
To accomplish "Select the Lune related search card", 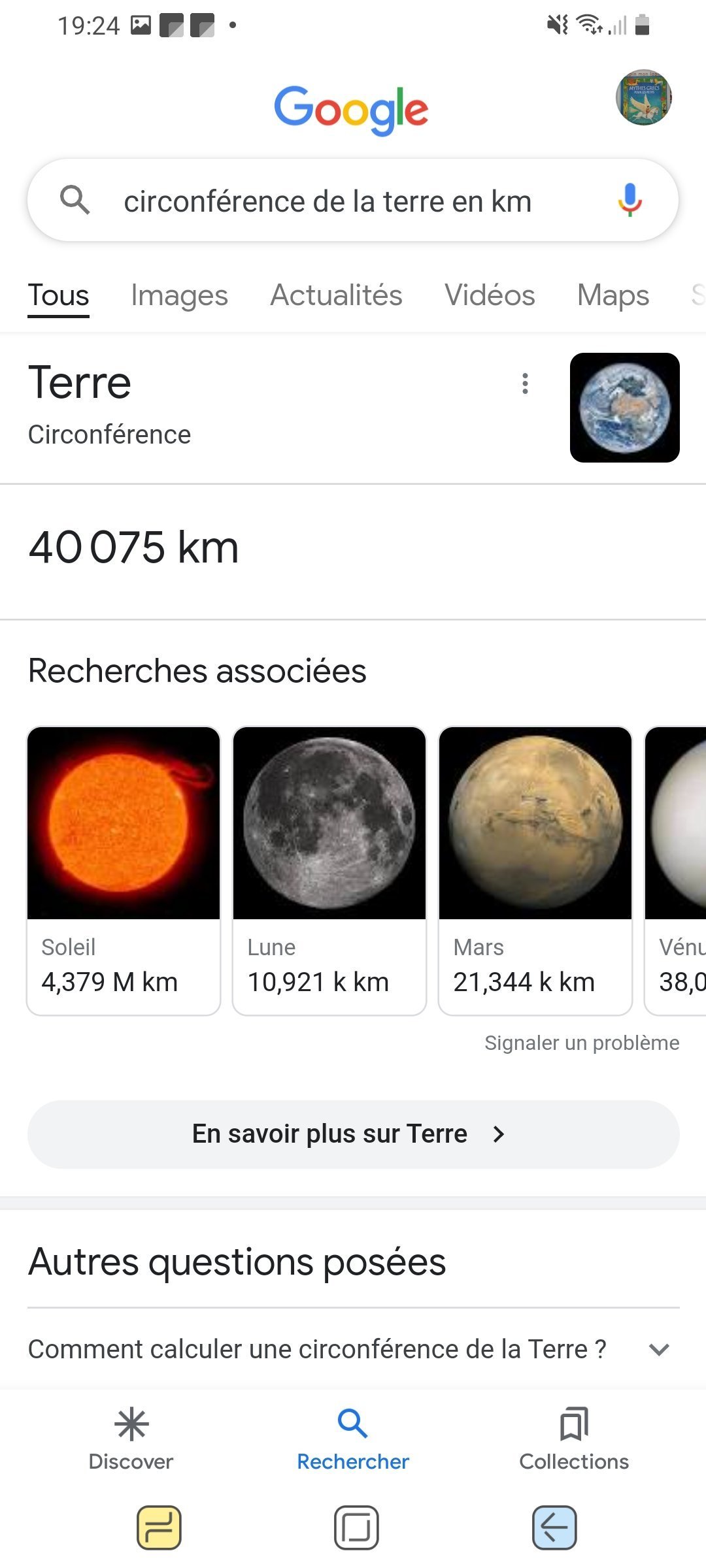I will 329,870.
